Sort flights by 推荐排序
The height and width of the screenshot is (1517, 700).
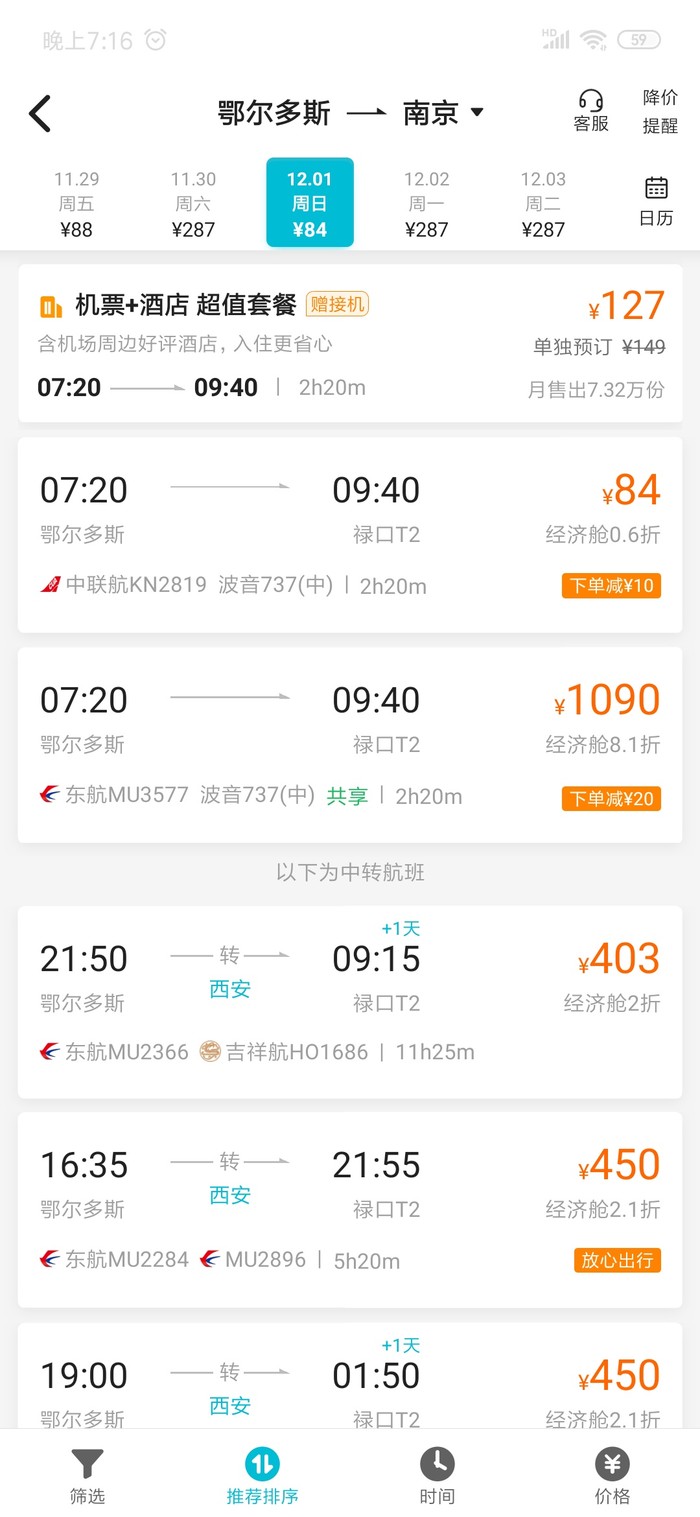coord(262,1477)
